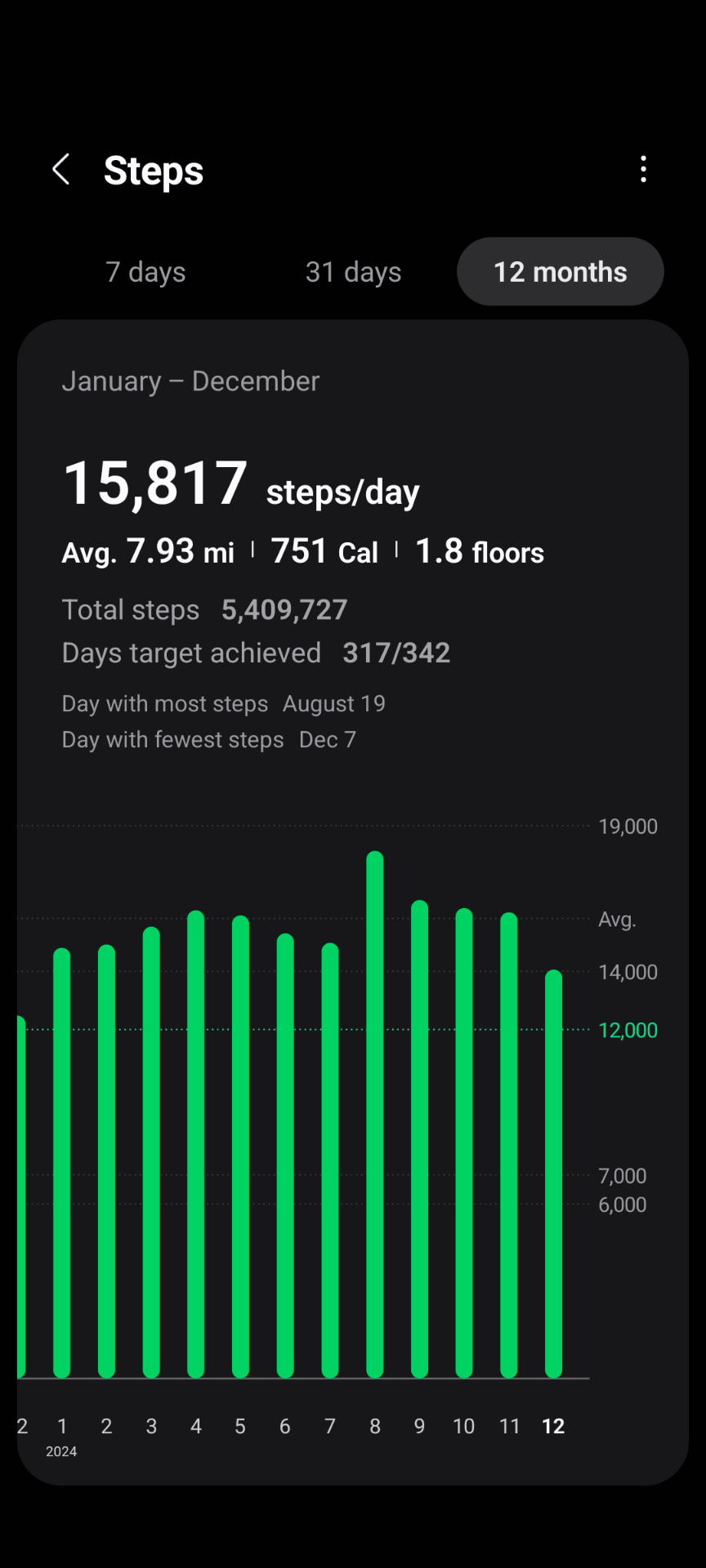Select the month 10 bar in the chart
The height and width of the screenshot is (1568, 706).
(464, 1143)
